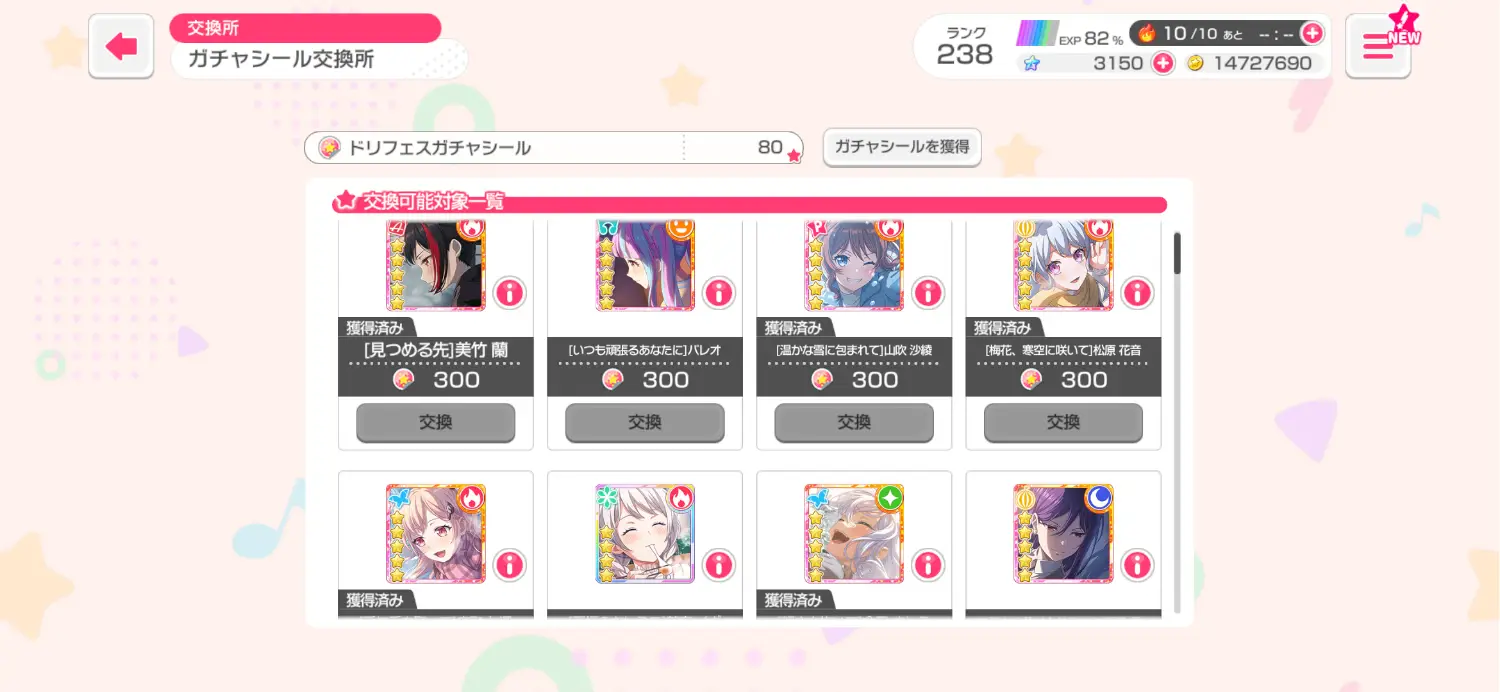Open info for 山吹 沙綾 card
1500x692 pixels.
(928, 293)
